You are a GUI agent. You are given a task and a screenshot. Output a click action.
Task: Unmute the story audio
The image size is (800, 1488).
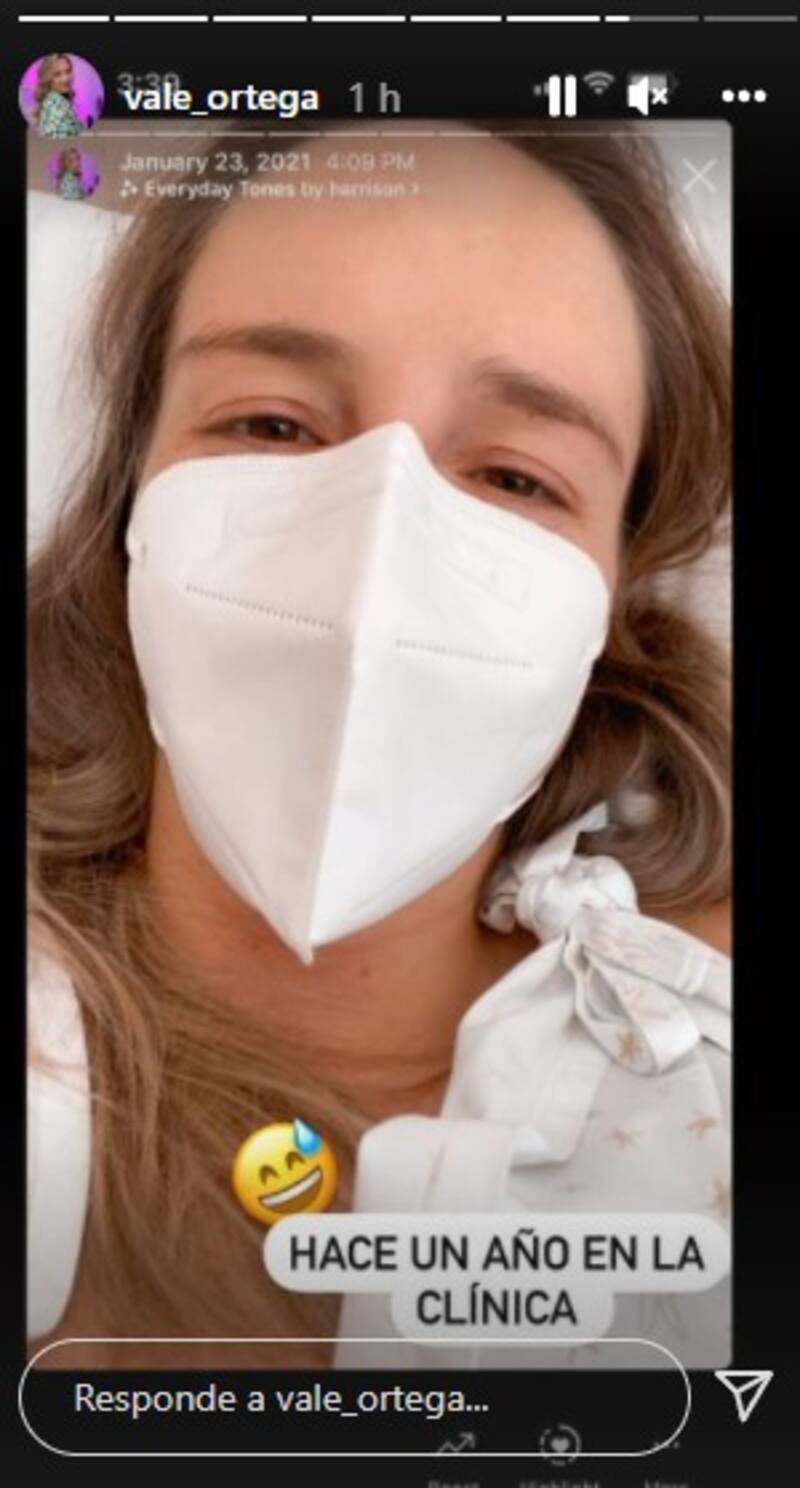click(647, 97)
